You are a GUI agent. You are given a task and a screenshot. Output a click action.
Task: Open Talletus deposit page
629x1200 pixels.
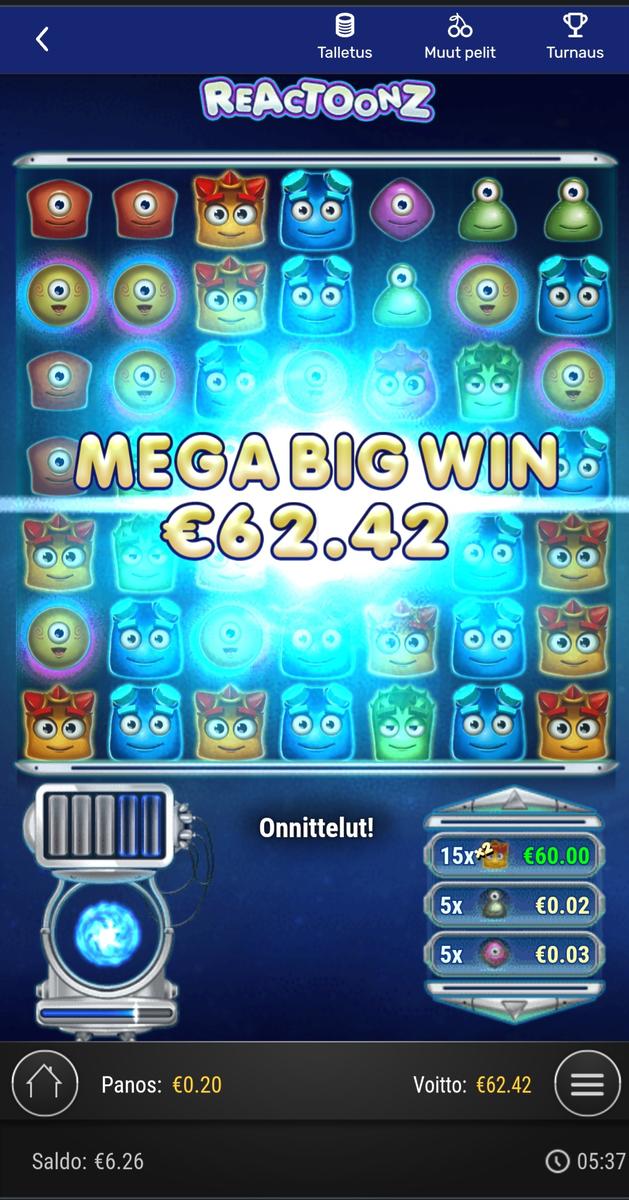[345, 38]
